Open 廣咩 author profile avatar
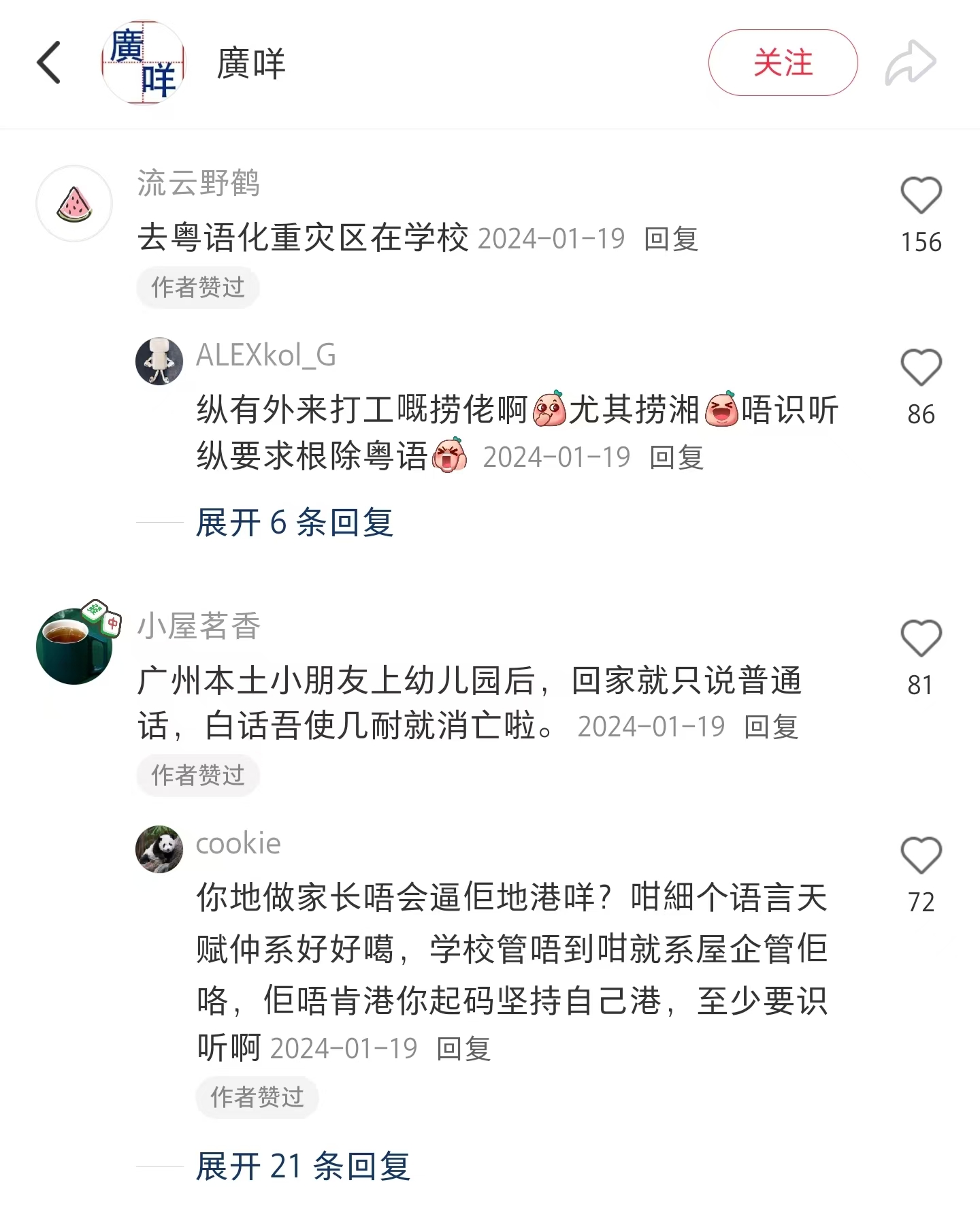The width and height of the screenshot is (980, 1223). coord(143,63)
